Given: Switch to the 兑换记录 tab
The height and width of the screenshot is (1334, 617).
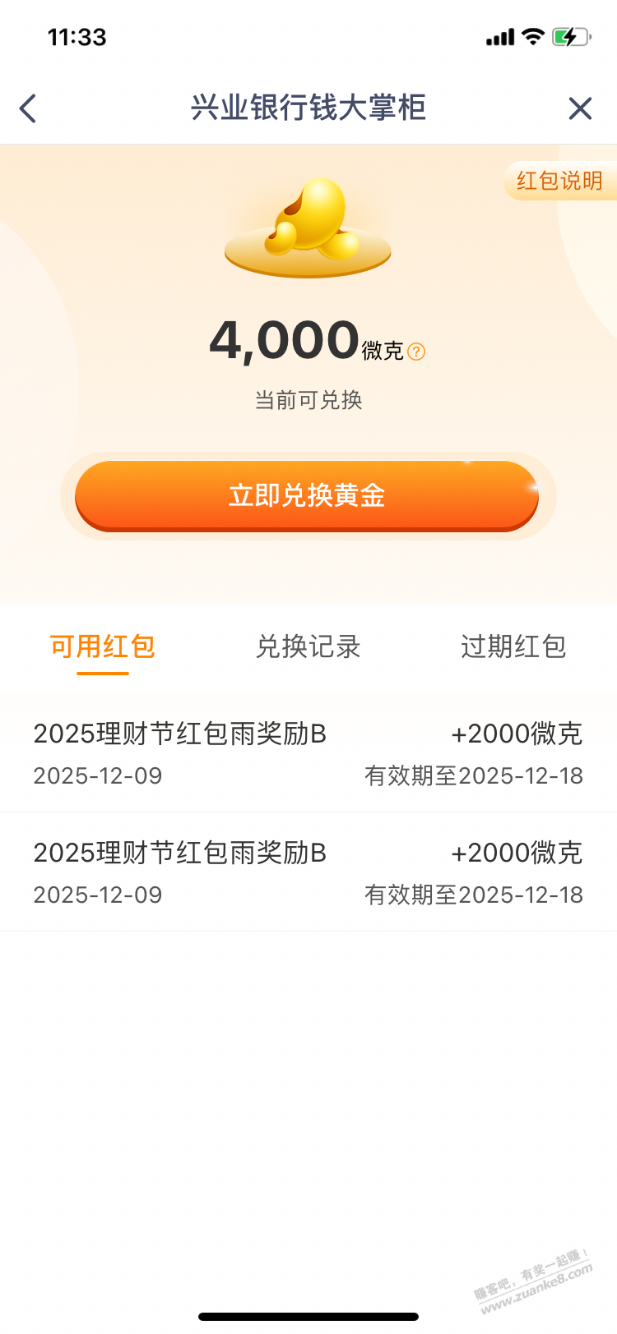Looking at the screenshot, I should click(308, 647).
